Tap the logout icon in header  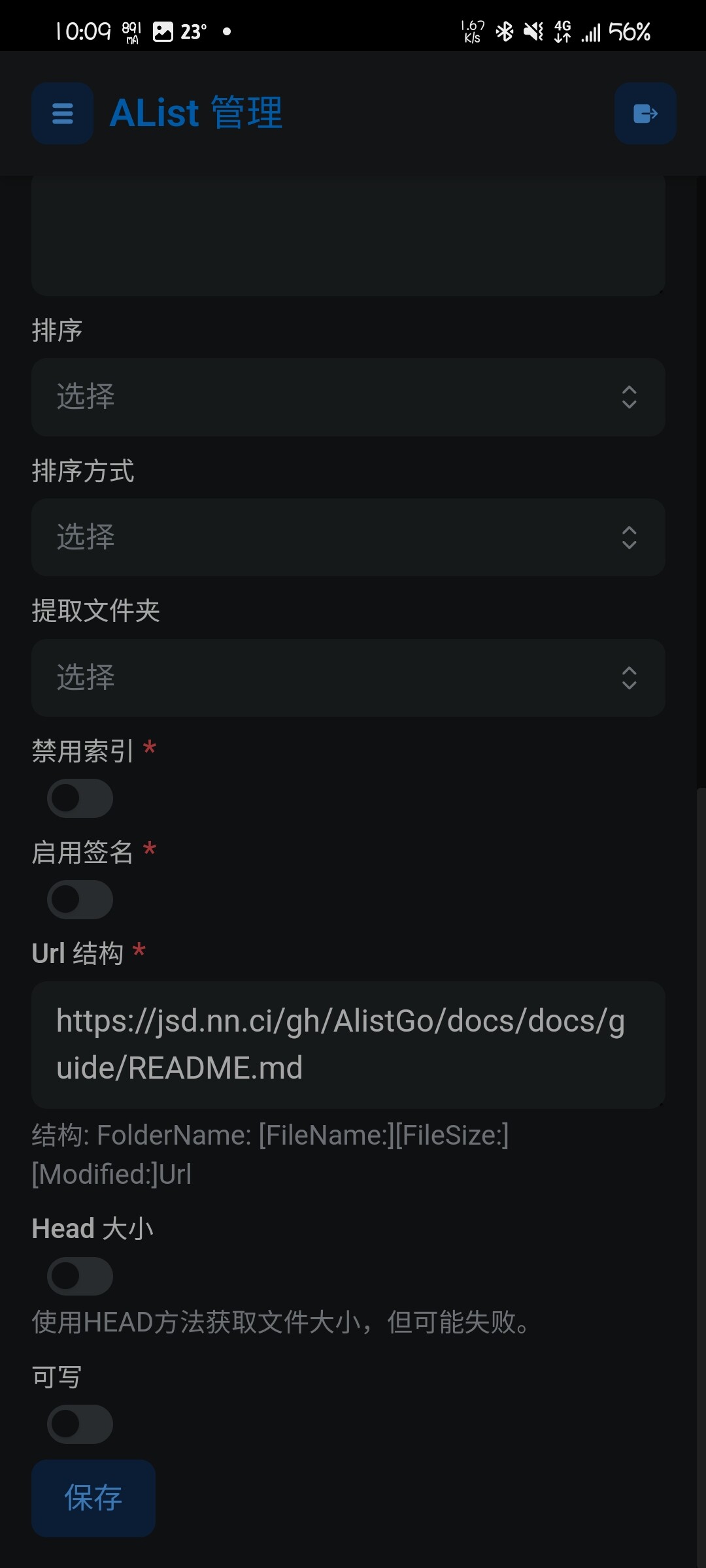click(x=645, y=113)
